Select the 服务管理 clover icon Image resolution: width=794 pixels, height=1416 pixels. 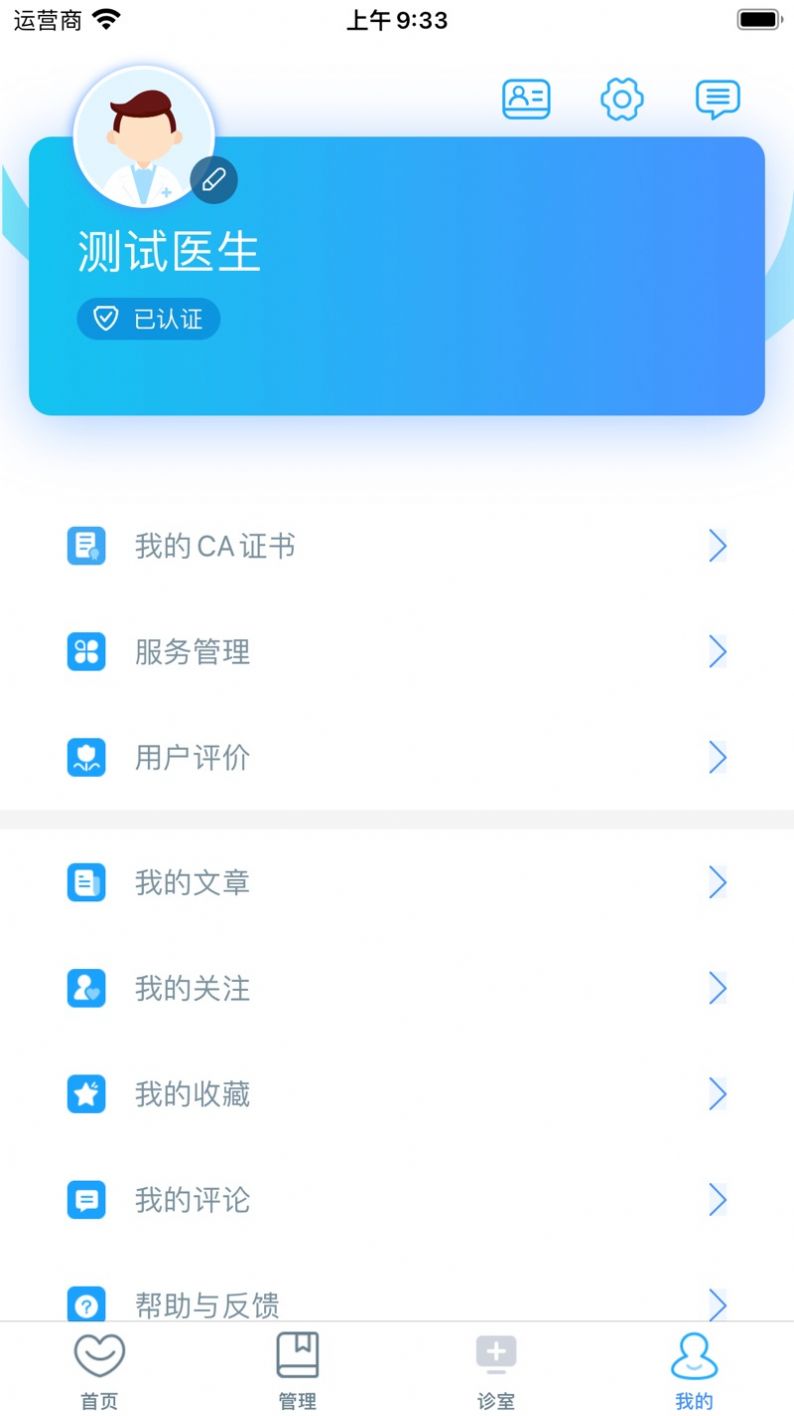click(x=86, y=651)
